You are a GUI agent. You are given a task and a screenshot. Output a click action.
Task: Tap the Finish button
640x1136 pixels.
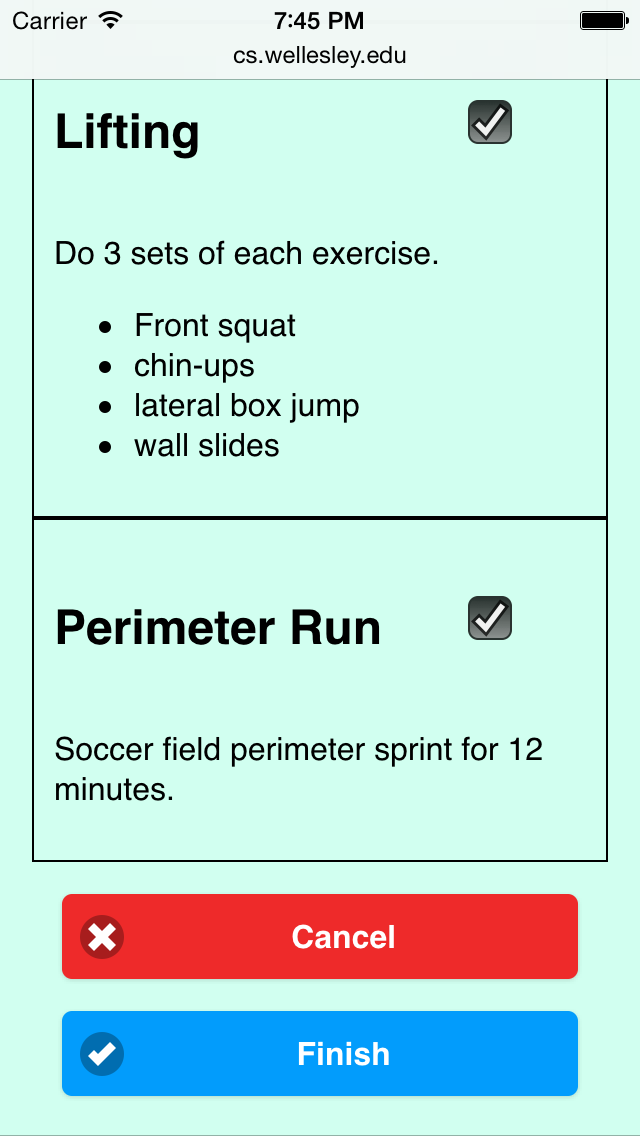tap(320, 1053)
